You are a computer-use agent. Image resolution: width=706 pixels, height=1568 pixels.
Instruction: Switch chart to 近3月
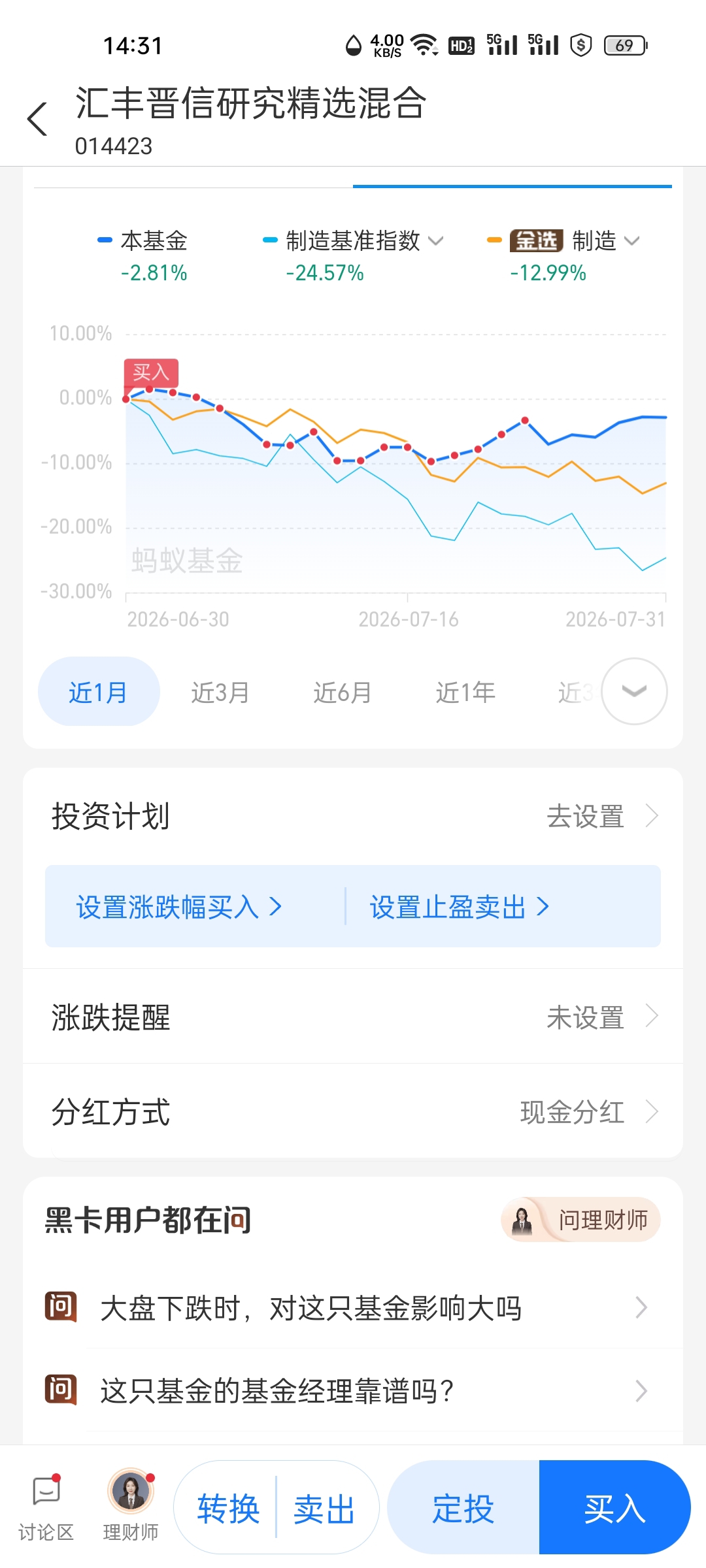(220, 692)
